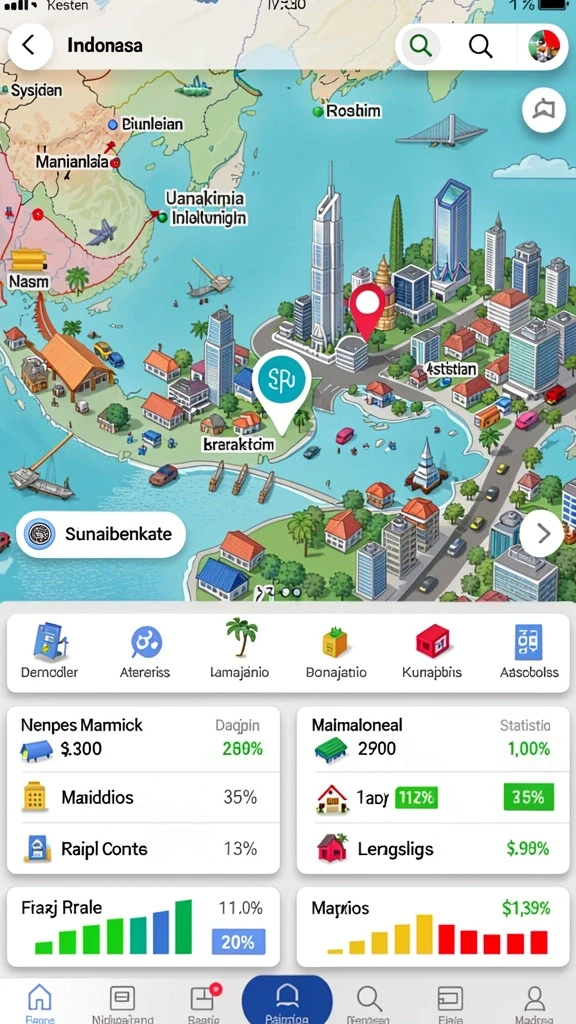Switch to the person tab in bottom navigation
Viewport: 576px width, 1024px height.
coord(534,1002)
